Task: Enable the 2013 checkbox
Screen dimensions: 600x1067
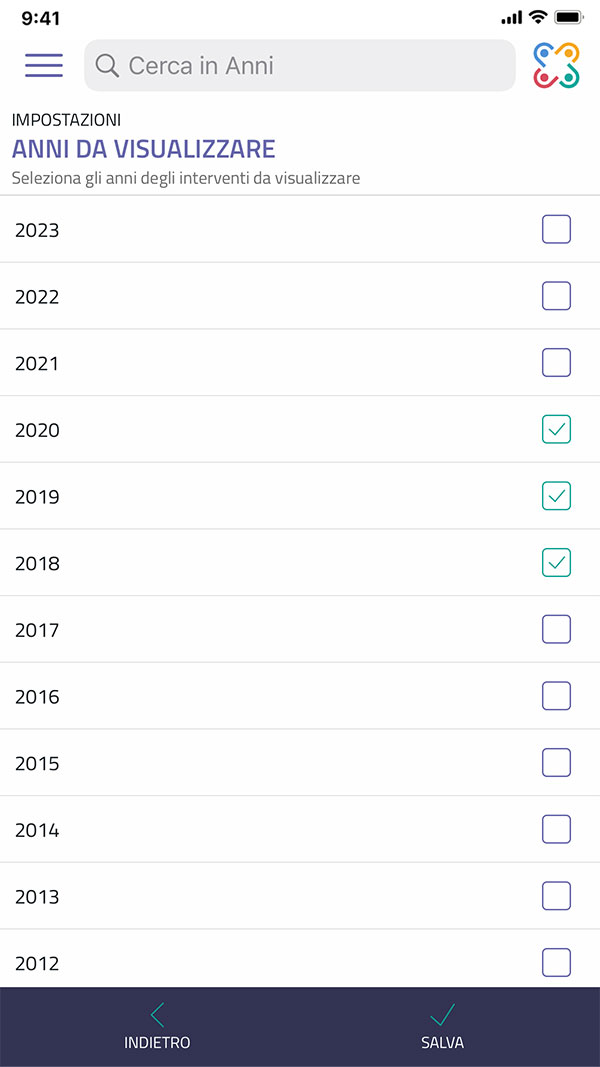Action: coord(556,896)
